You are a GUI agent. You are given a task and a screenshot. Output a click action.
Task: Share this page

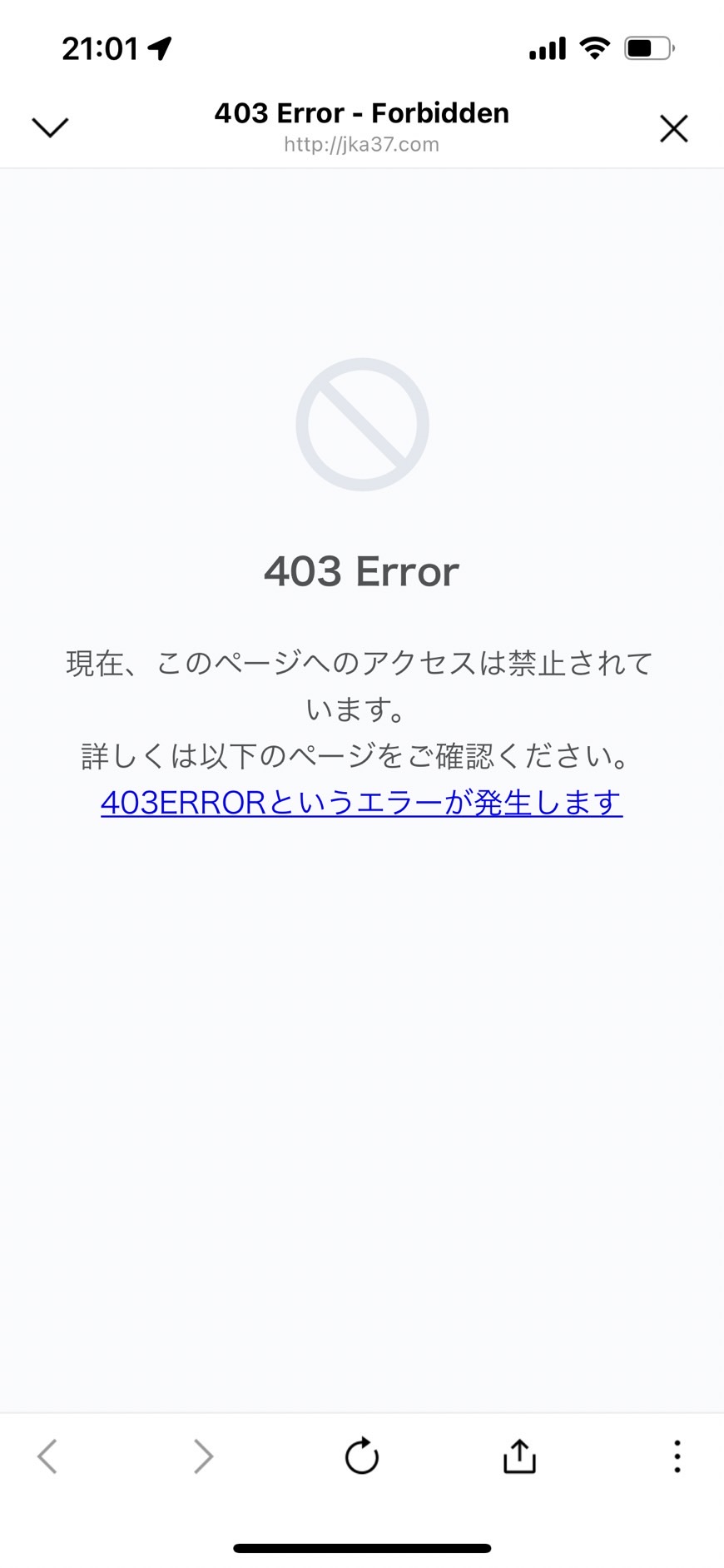pos(519,1456)
